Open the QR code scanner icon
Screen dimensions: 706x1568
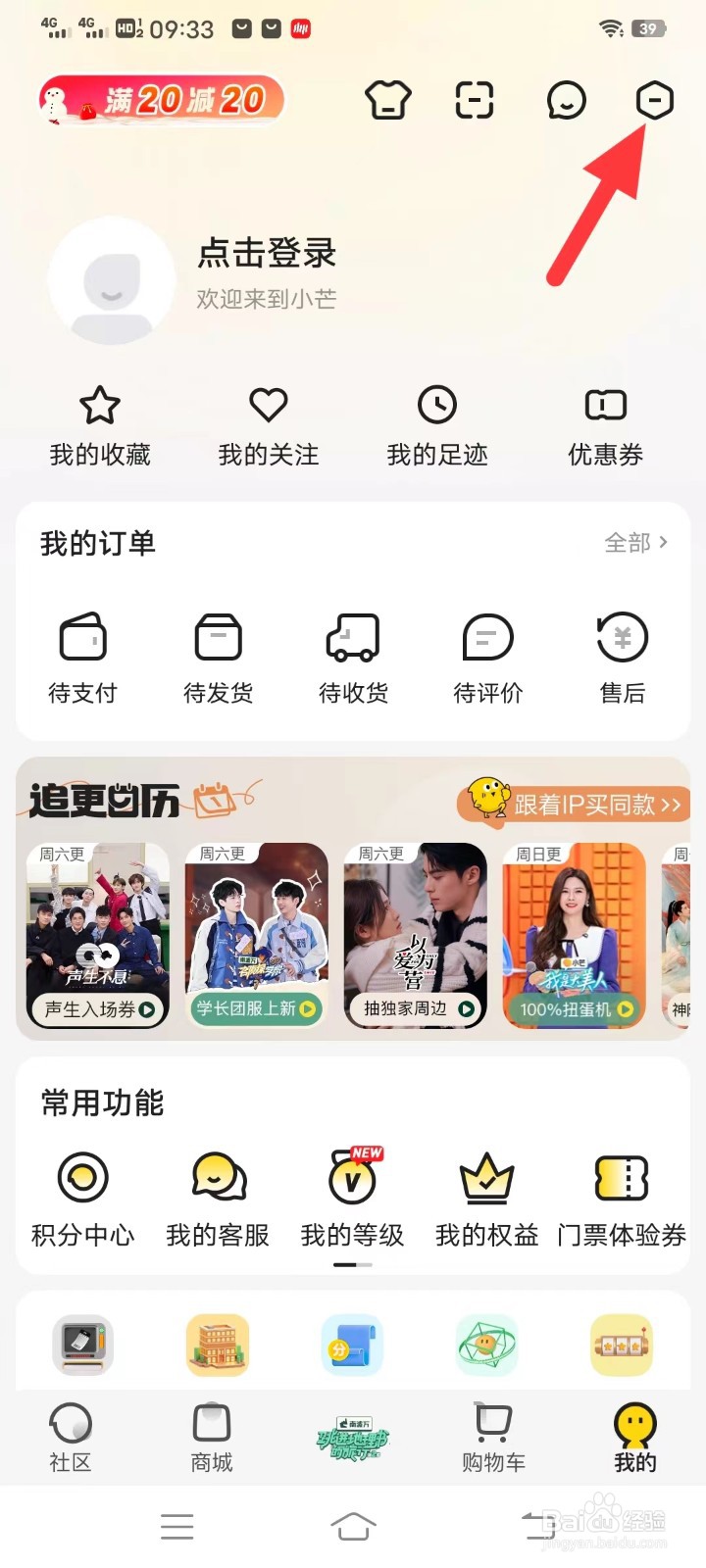point(474,100)
